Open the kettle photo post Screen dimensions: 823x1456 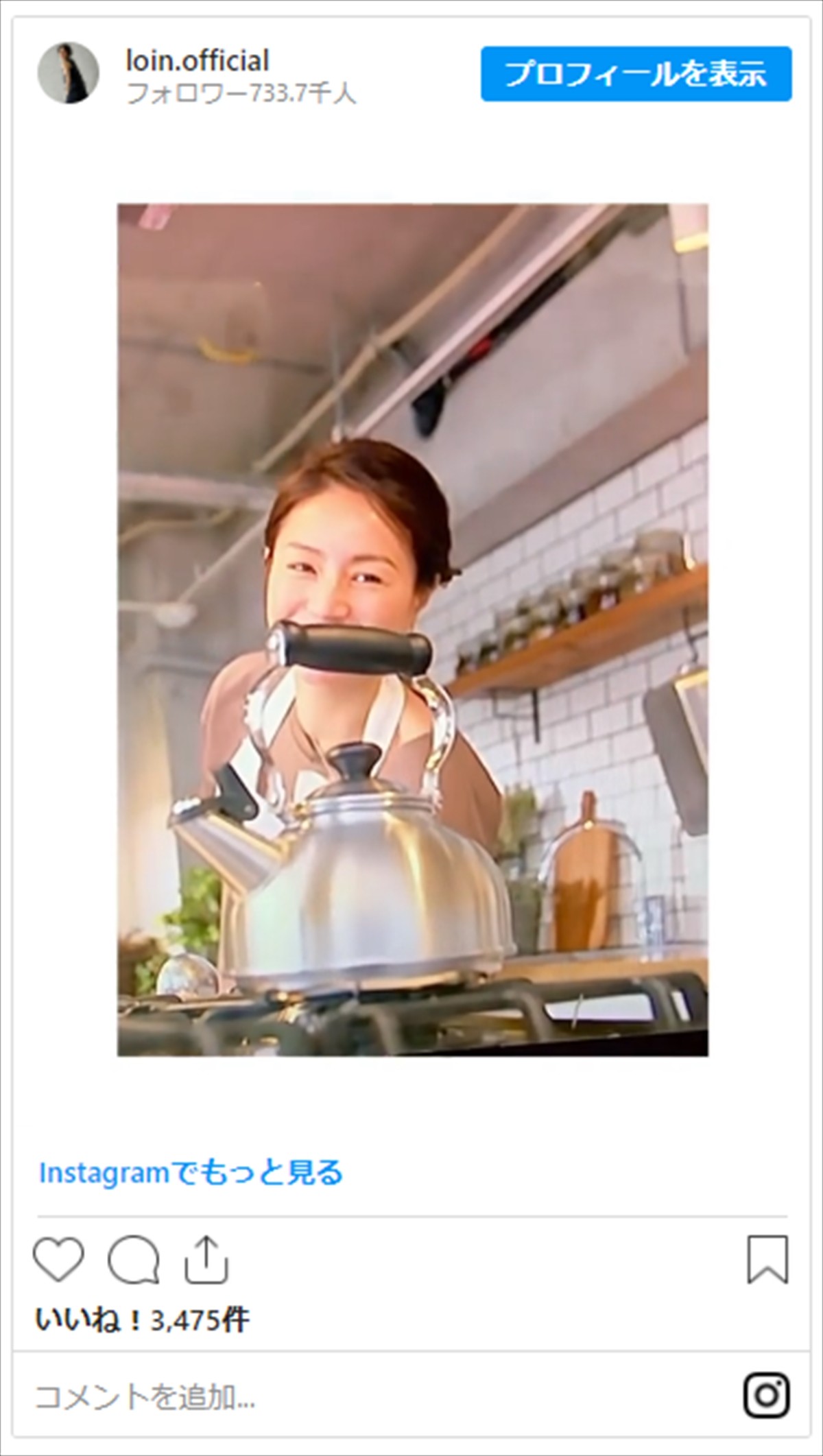coord(412,630)
